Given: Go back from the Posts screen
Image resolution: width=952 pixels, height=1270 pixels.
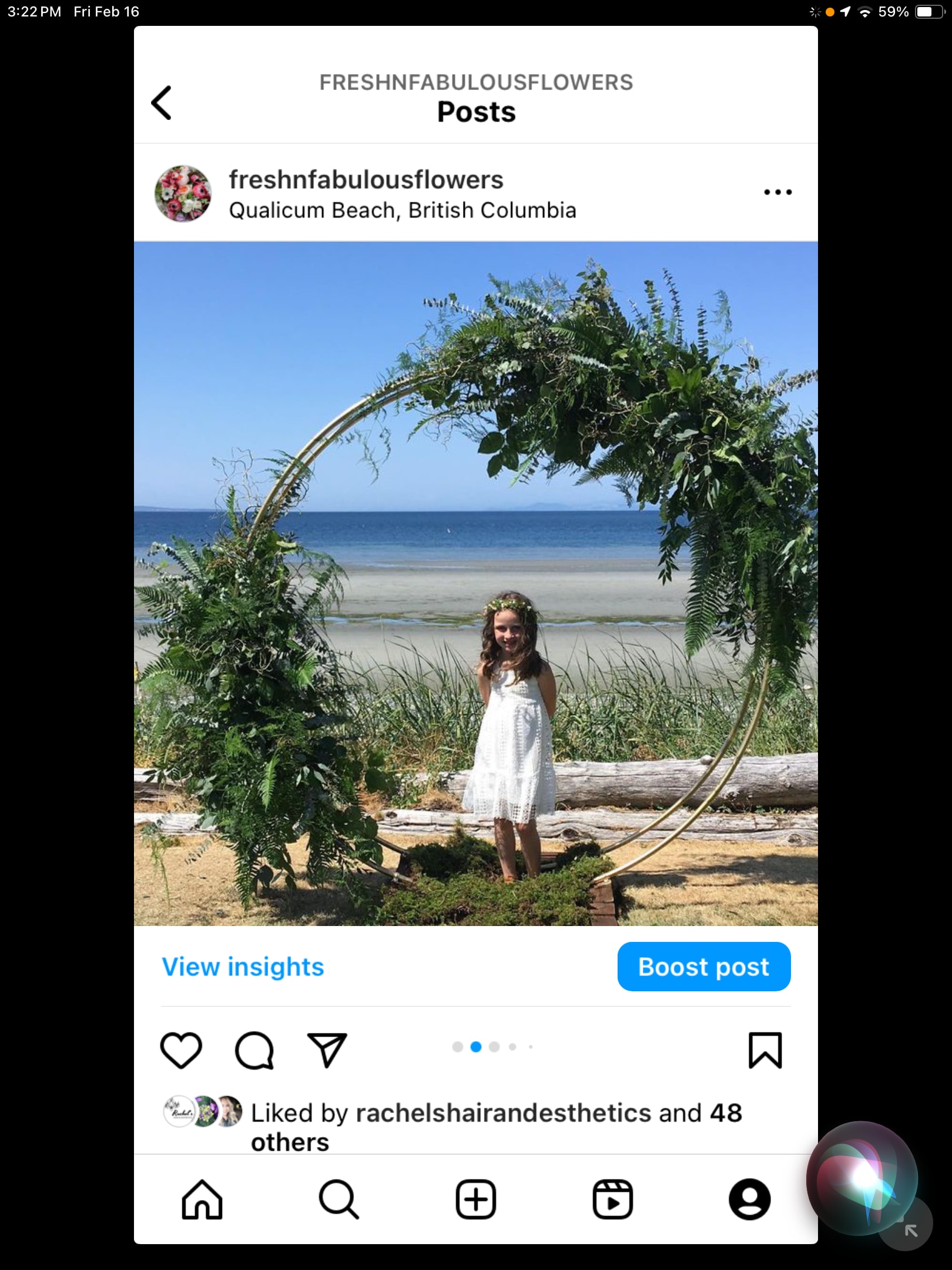Looking at the screenshot, I should click(162, 103).
